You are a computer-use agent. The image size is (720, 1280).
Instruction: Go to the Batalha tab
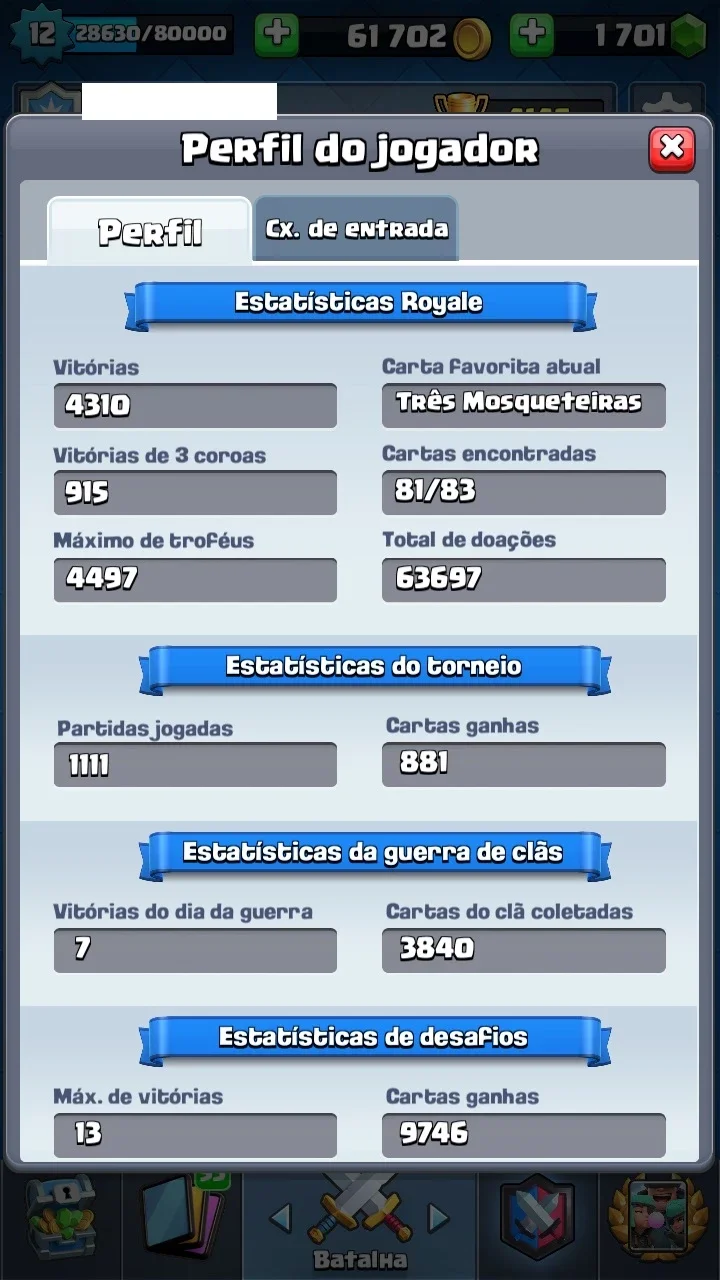tap(360, 1222)
